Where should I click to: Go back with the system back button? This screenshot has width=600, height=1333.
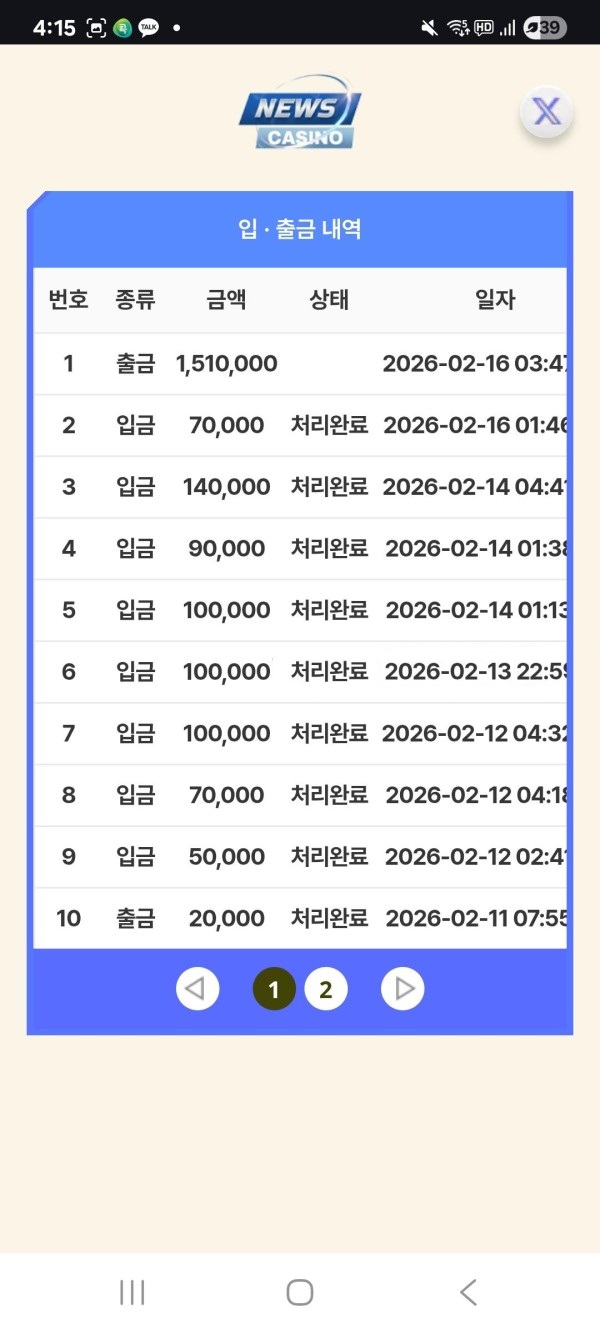pos(468,1292)
